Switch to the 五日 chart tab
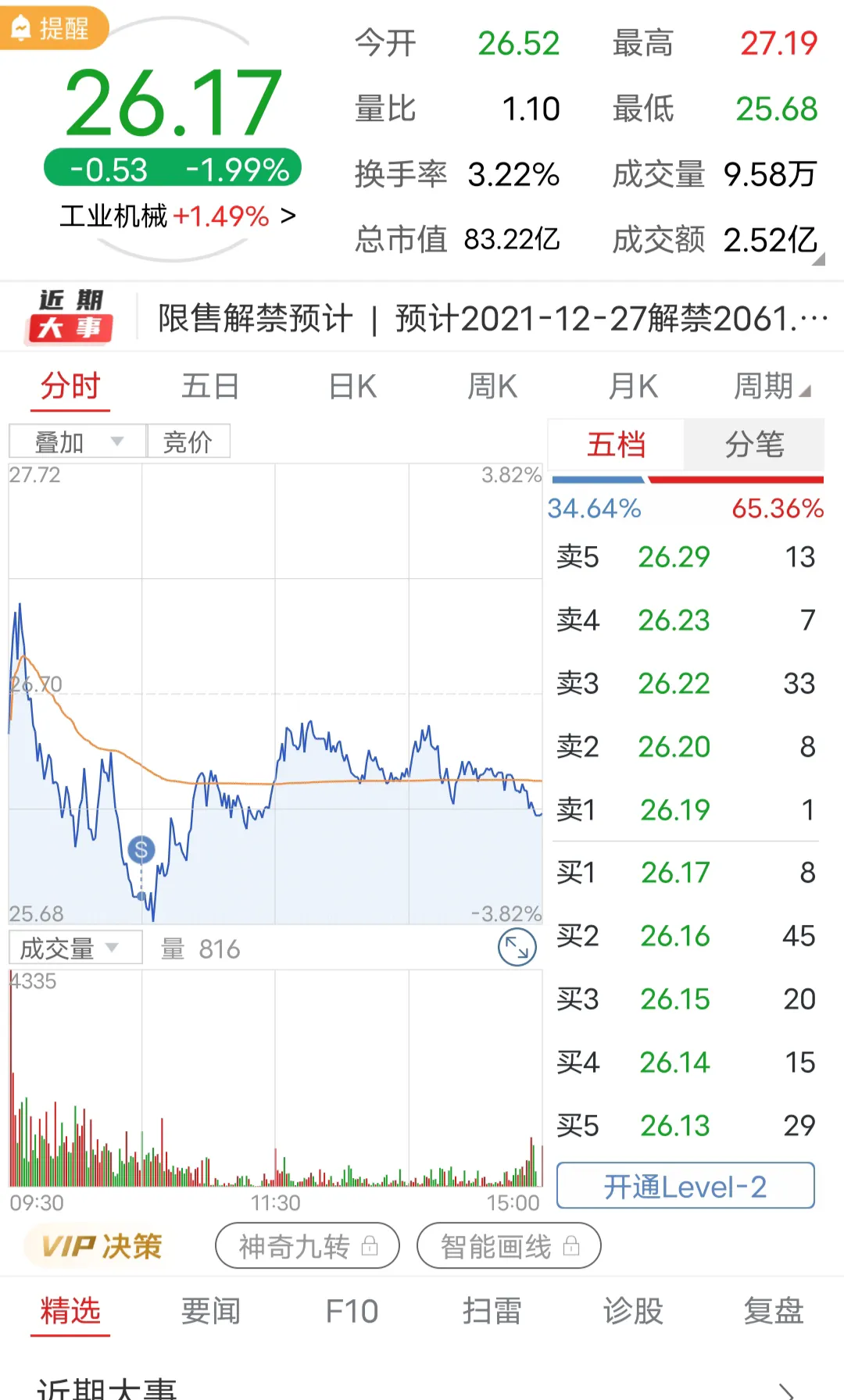 coord(210,386)
